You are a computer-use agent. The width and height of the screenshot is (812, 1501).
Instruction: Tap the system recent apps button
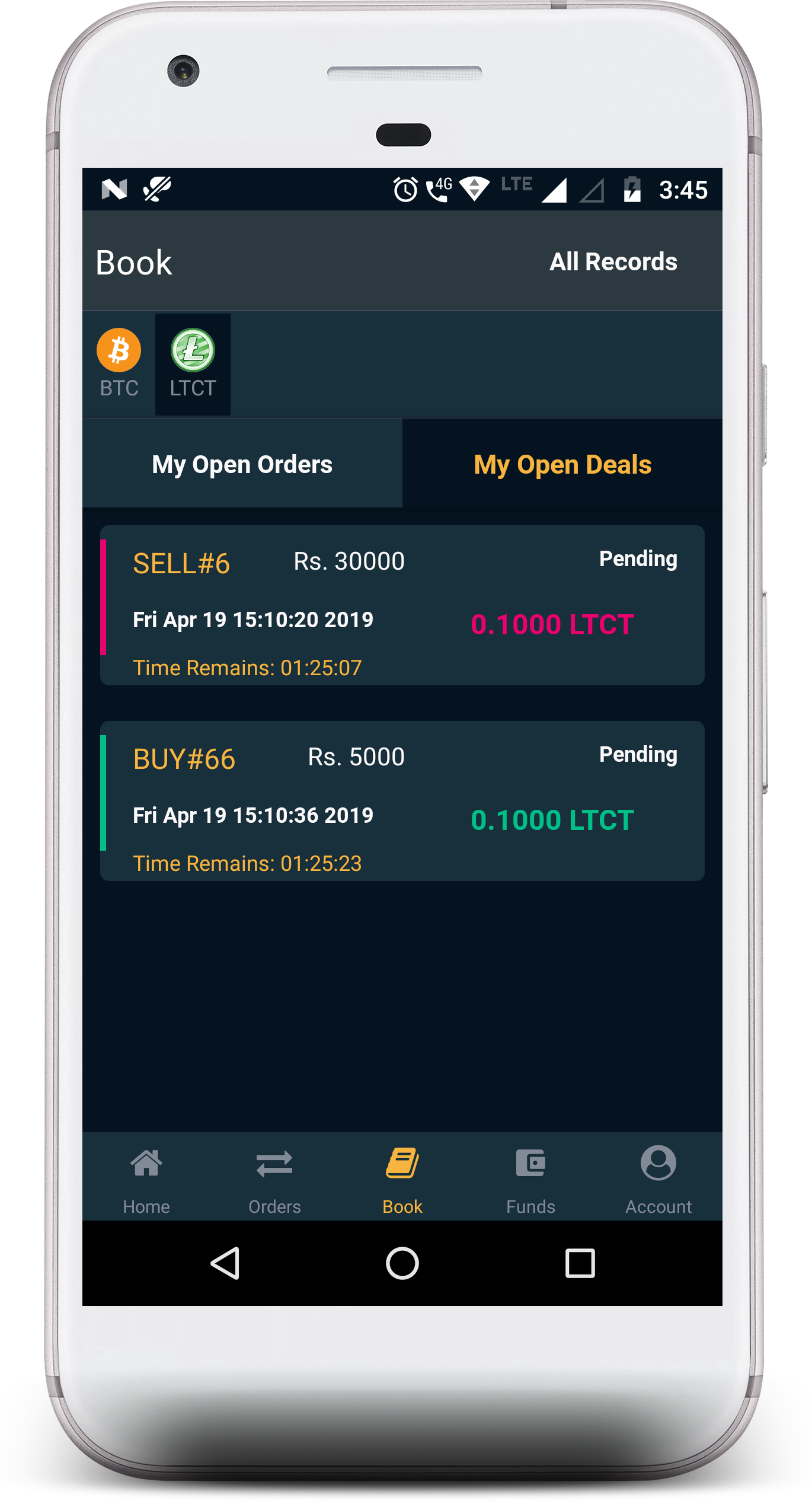(x=580, y=1263)
